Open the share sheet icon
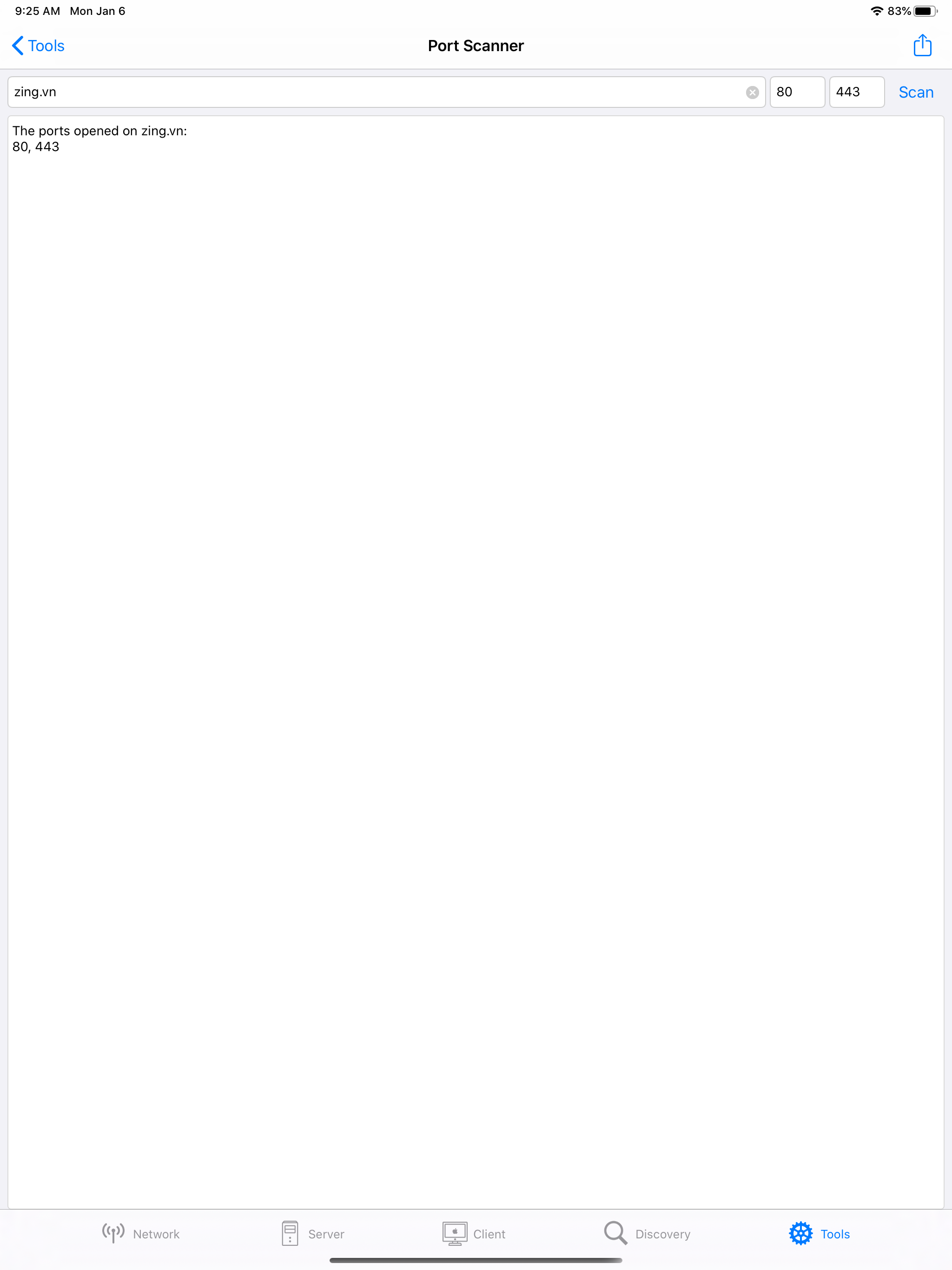Screen dimensions: 952x1270 (922, 45)
